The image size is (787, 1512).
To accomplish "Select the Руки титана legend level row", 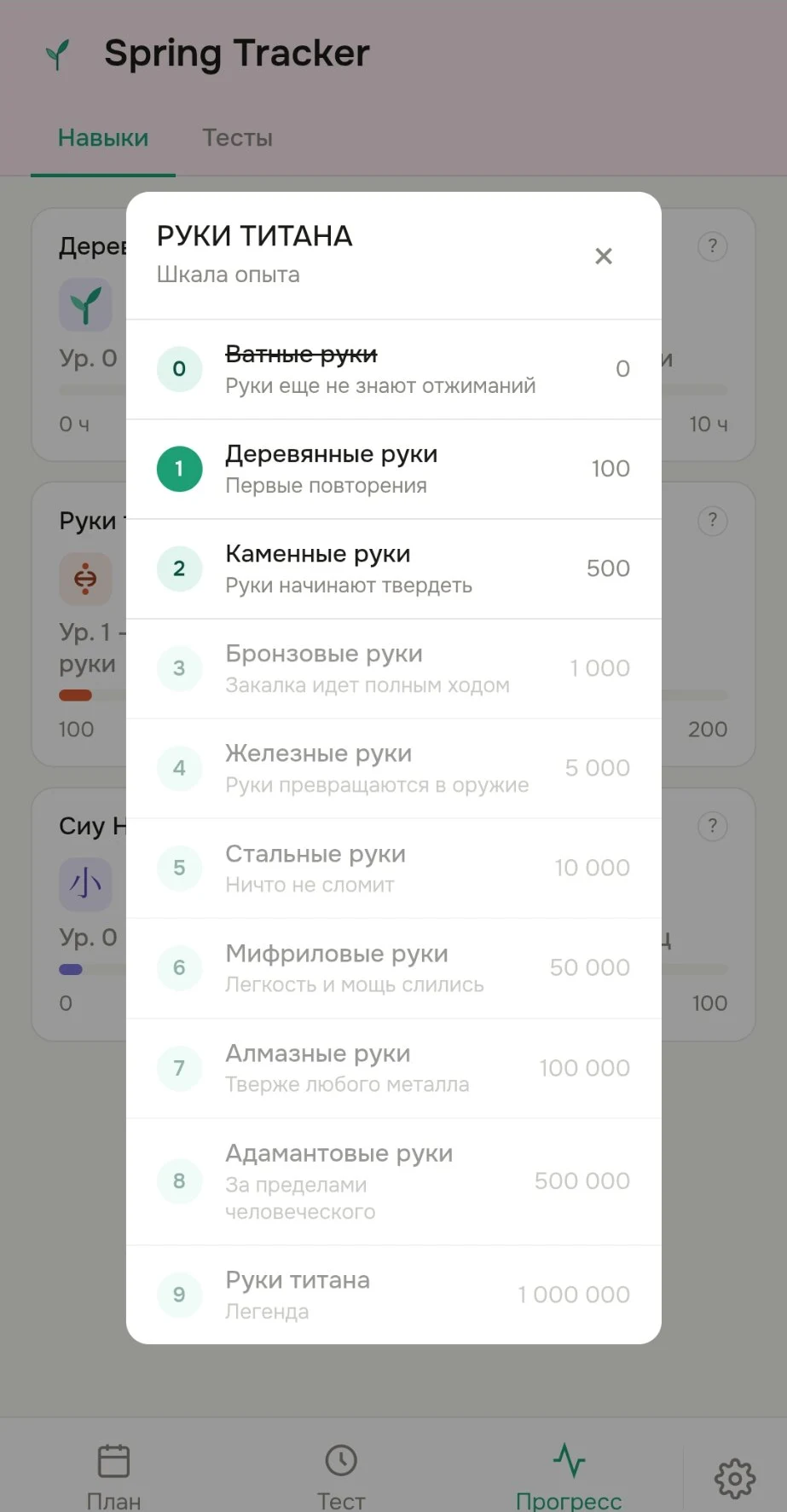I will 393,1294.
